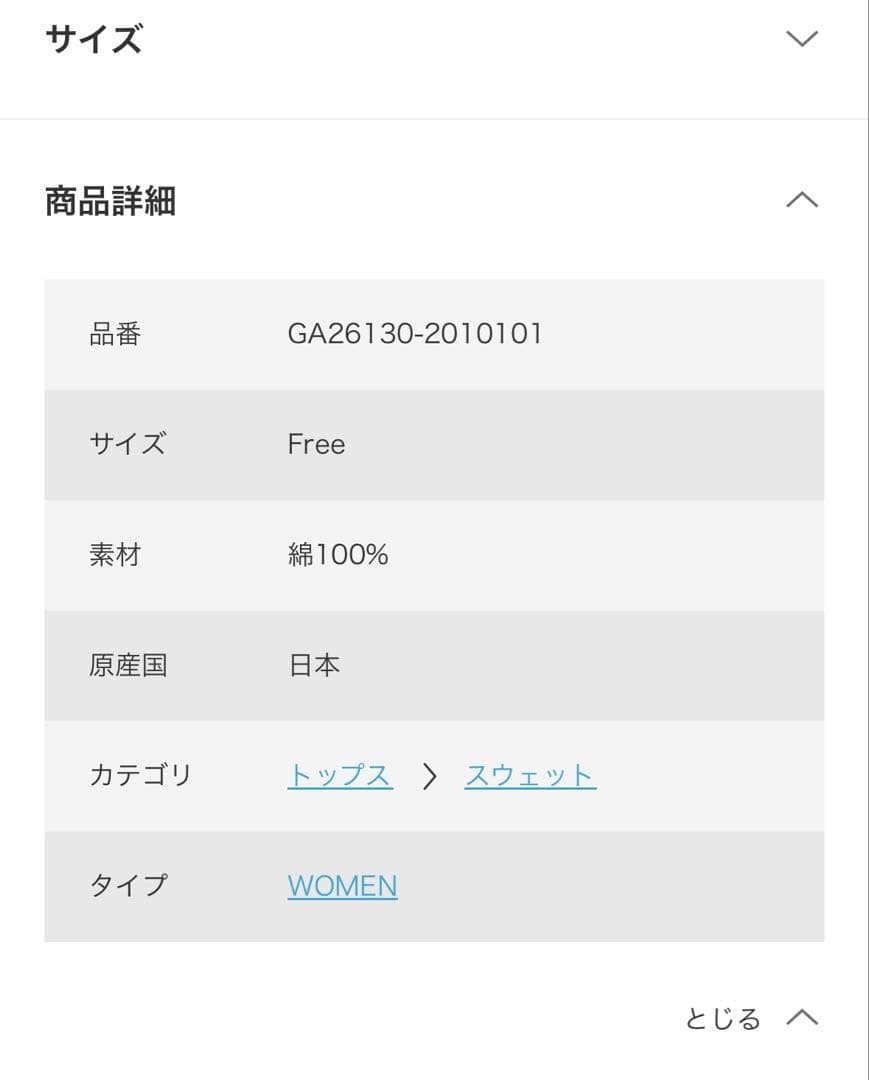
Task: Follow the WOMEN type link
Action: 342,886
